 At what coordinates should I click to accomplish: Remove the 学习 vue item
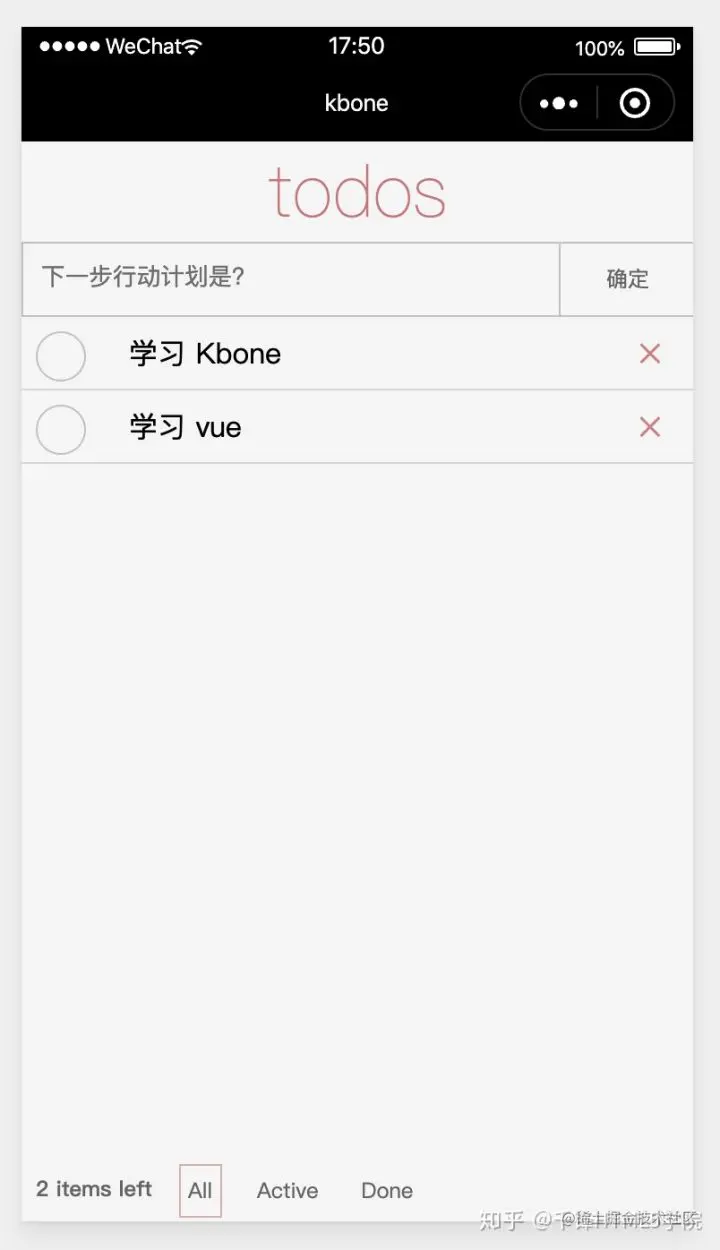click(x=650, y=427)
